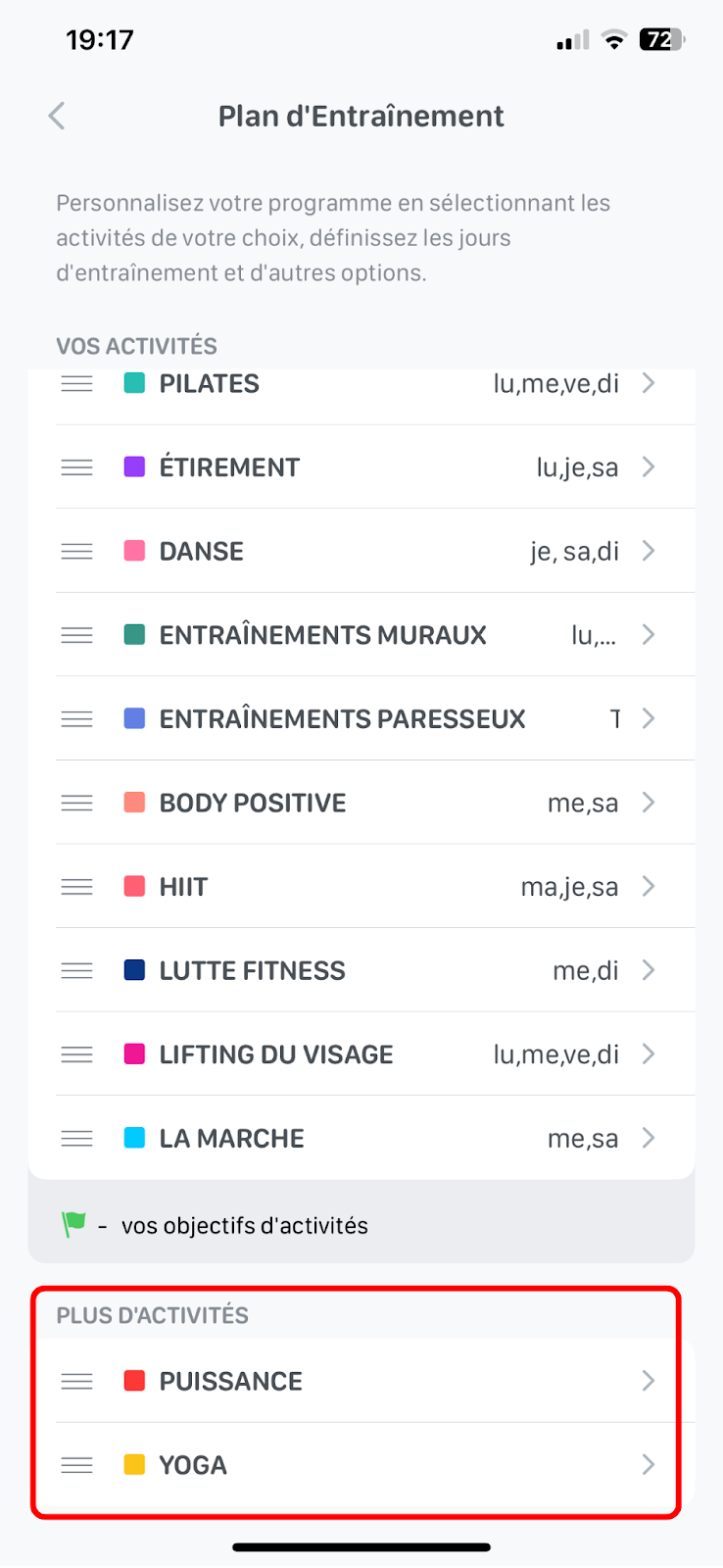Open LA MARCHE activity settings
The image size is (723, 1568).
pyautogui.click(x=361, y=1138)
